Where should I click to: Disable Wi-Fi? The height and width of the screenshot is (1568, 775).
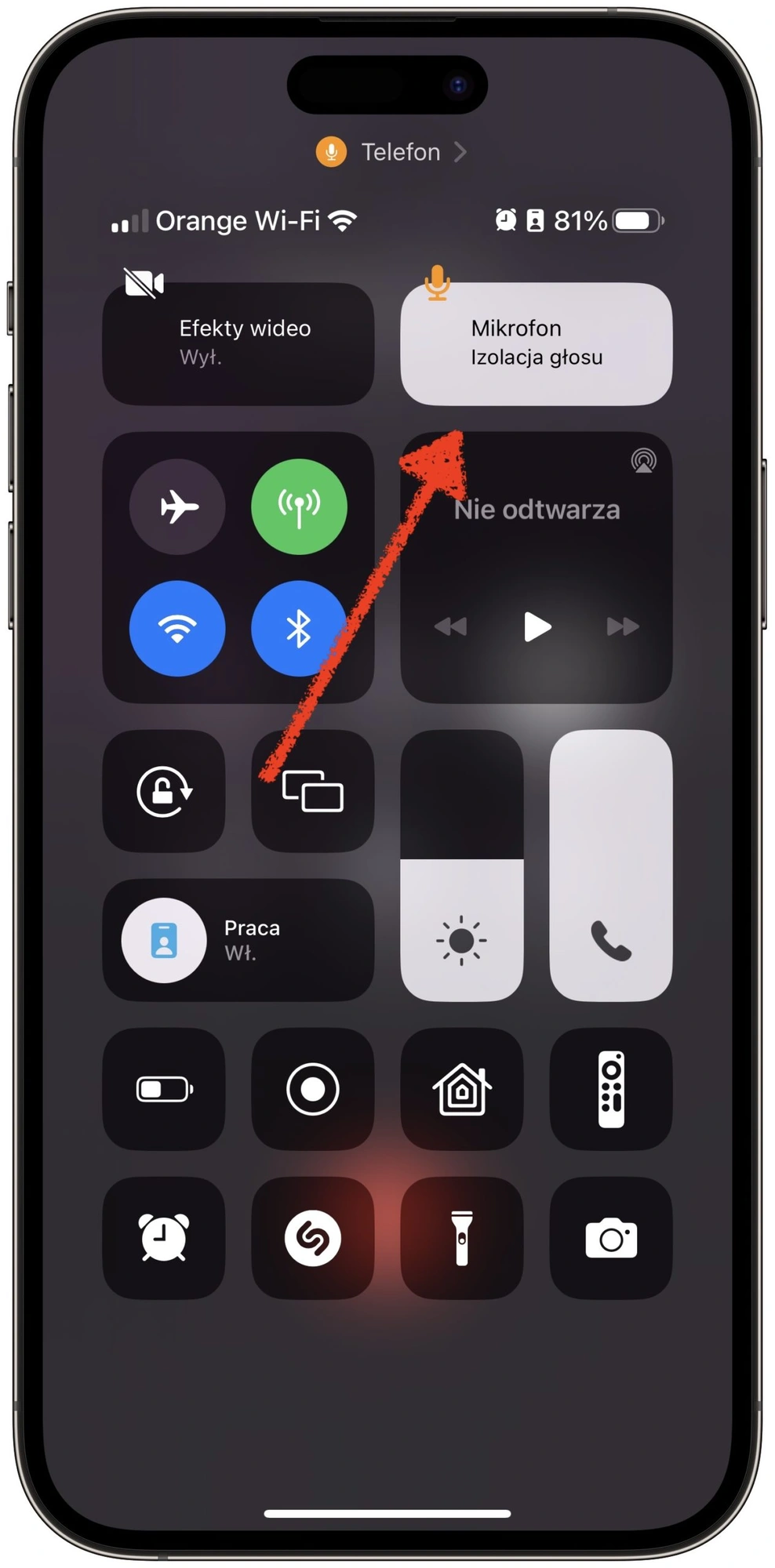(x=177, y=628)
